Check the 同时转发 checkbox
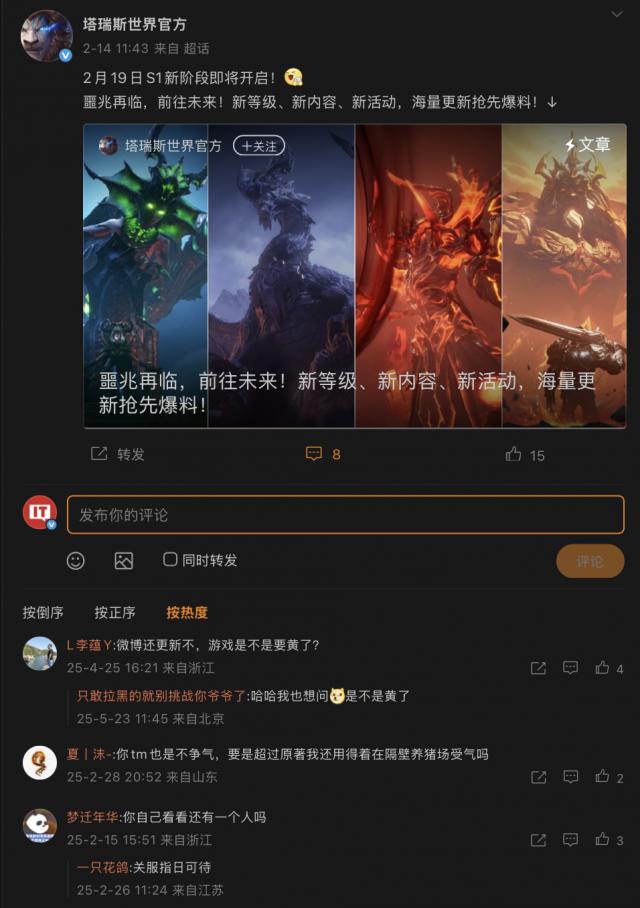Screen dimensions: 640x908 point(171,560)
